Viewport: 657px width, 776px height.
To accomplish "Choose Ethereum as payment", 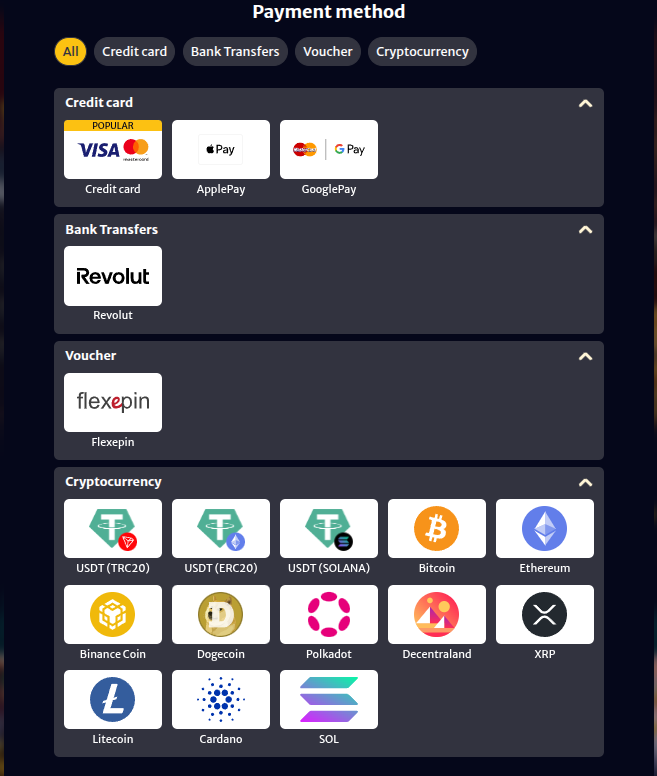I will [x=545, y=528].
